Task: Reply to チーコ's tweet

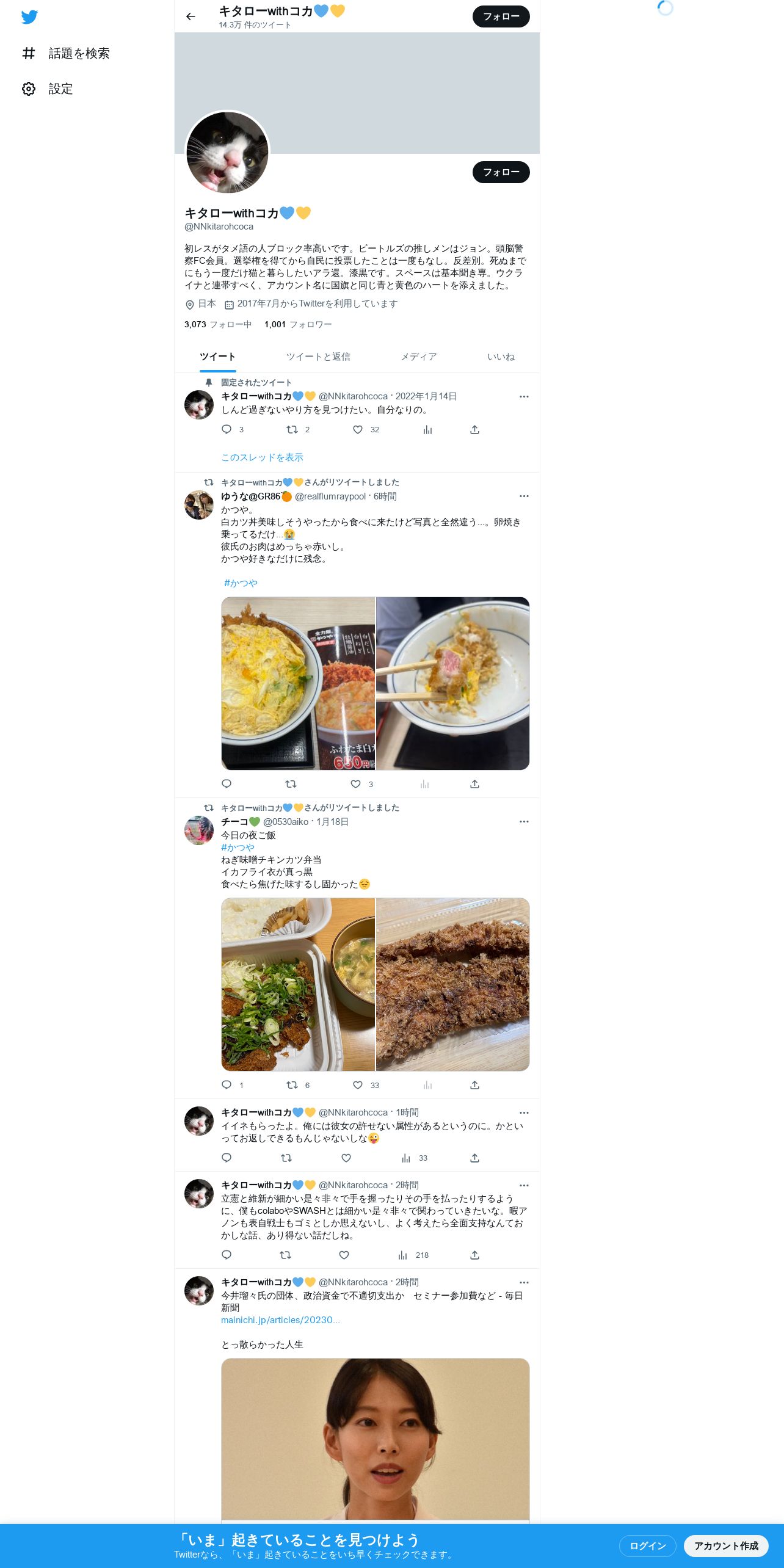Action: tap(227, 1085)
